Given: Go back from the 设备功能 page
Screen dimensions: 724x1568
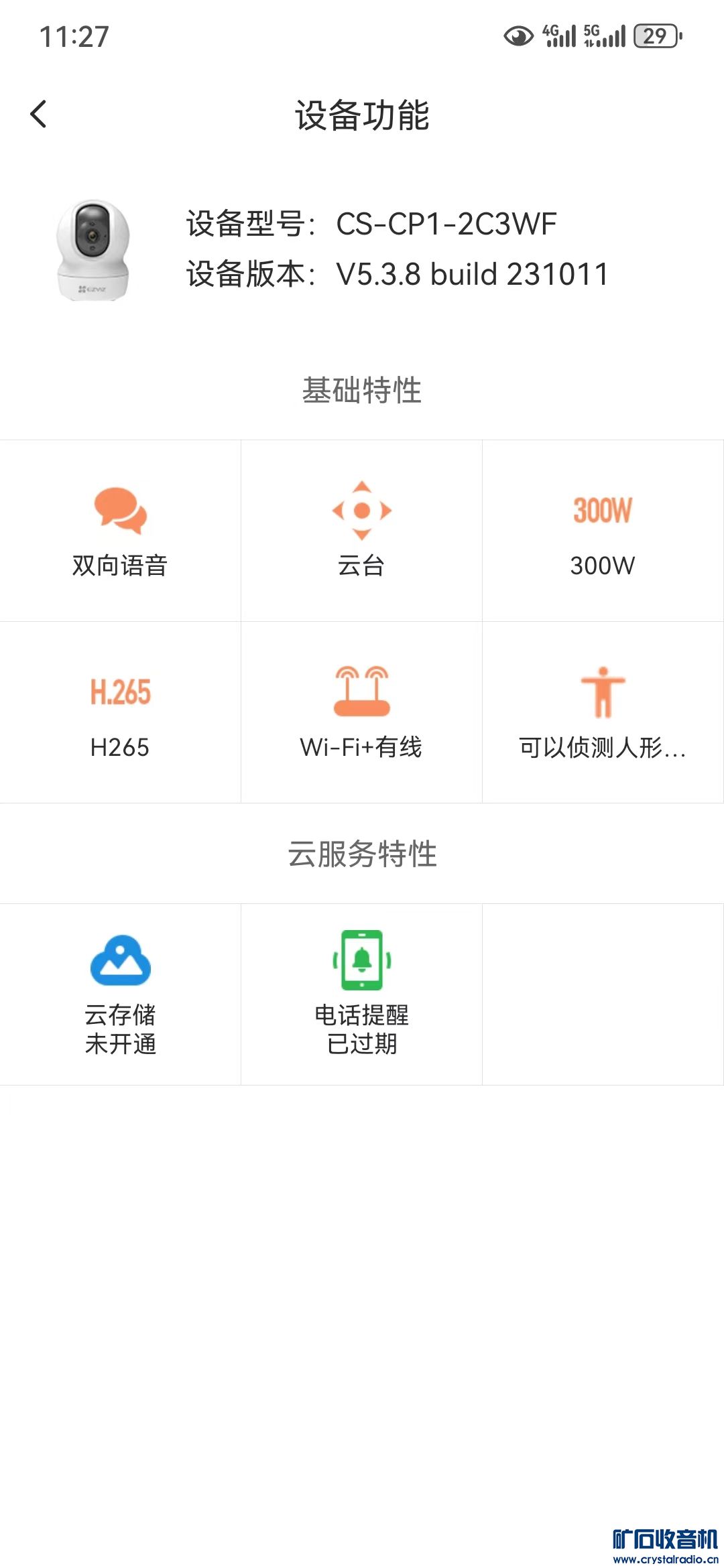Looking at the screenshot, I should click(x=39, y=114).
